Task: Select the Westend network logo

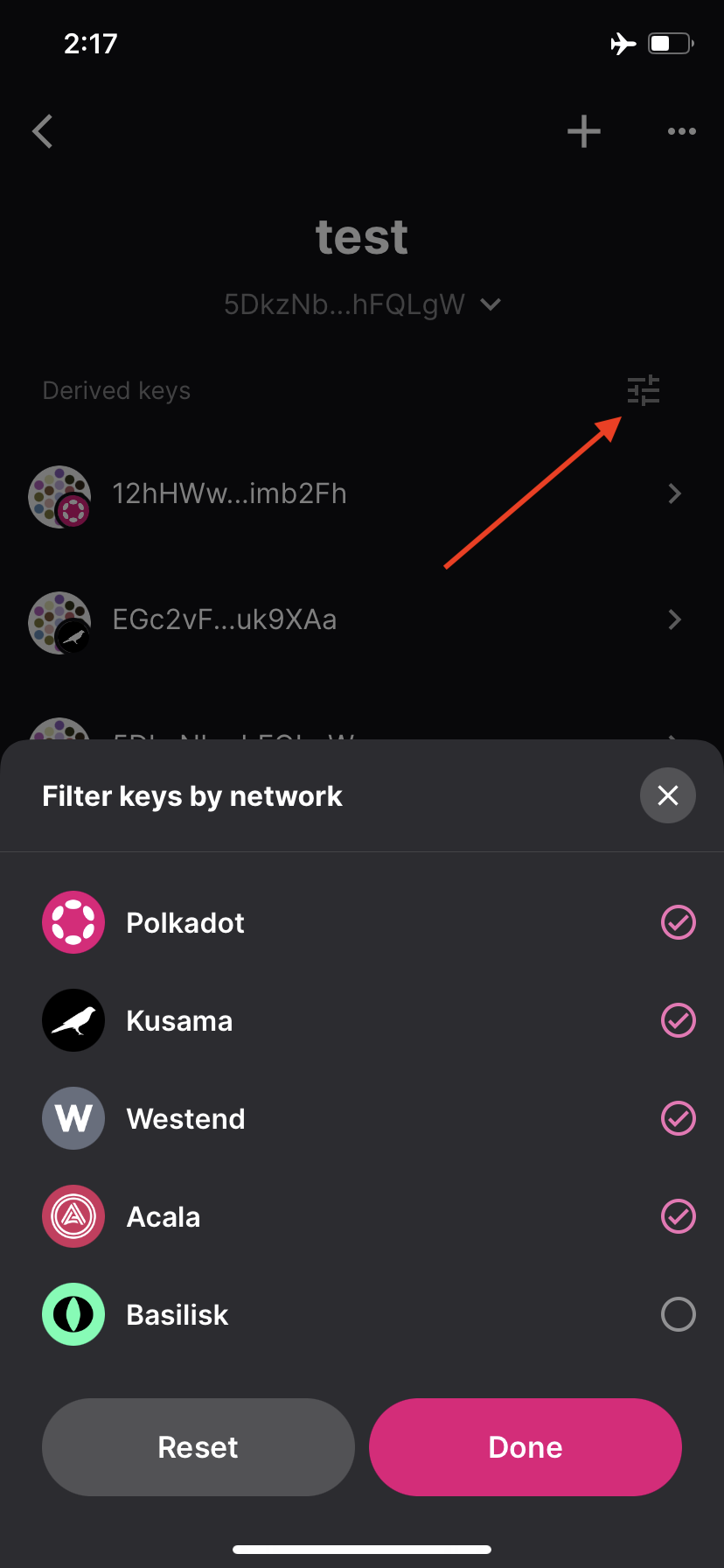Action: [73, 1117]
